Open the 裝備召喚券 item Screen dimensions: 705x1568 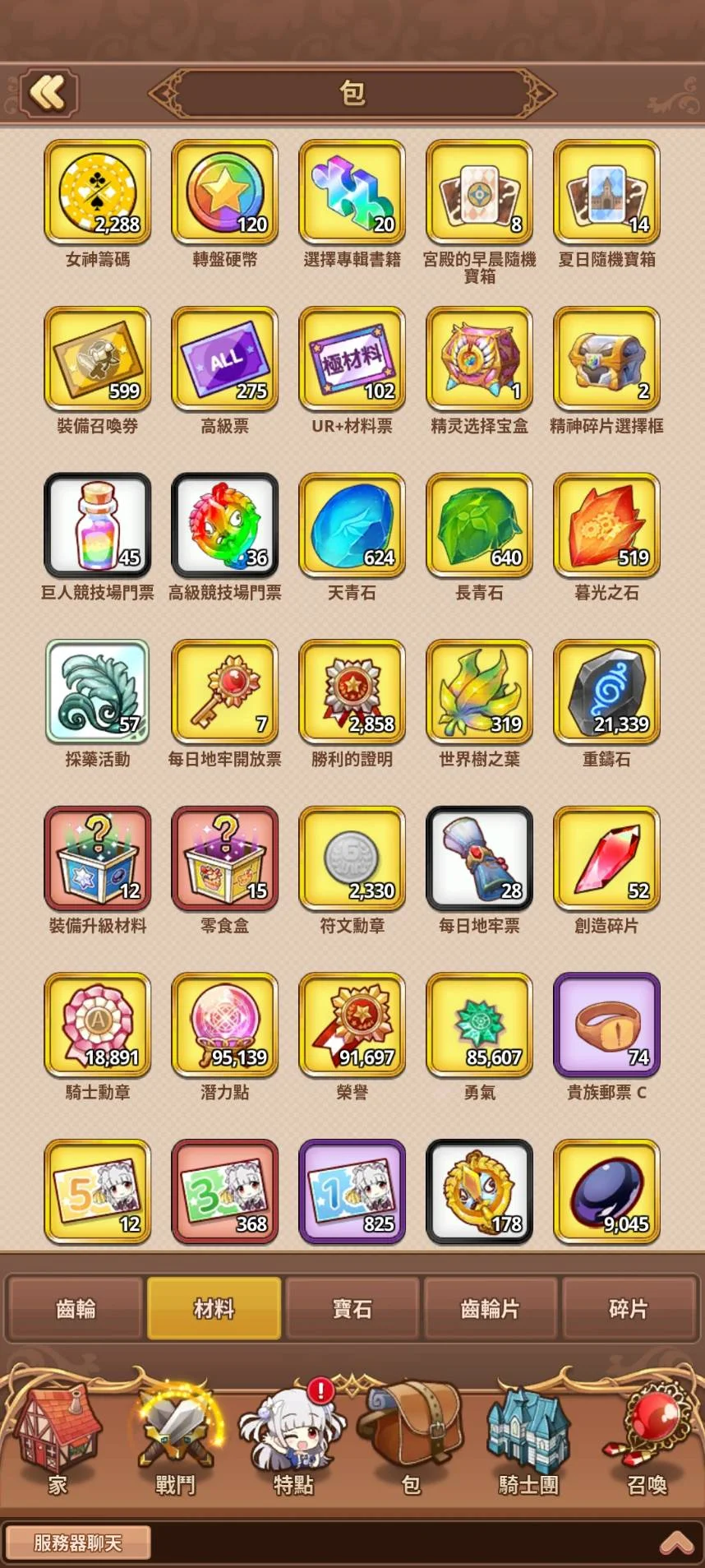(98, 359)
